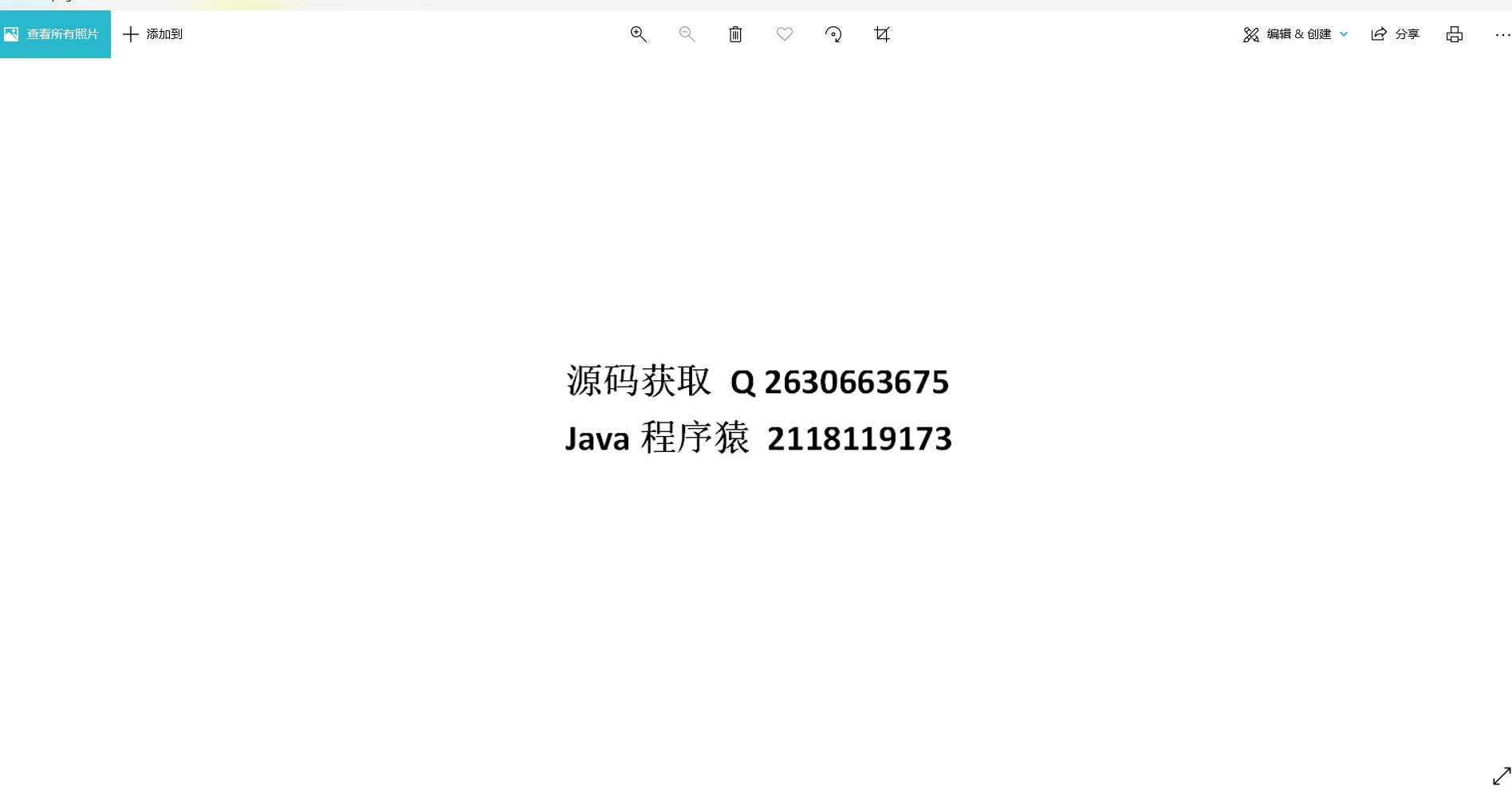Tap the Add to button

[153, 34]
